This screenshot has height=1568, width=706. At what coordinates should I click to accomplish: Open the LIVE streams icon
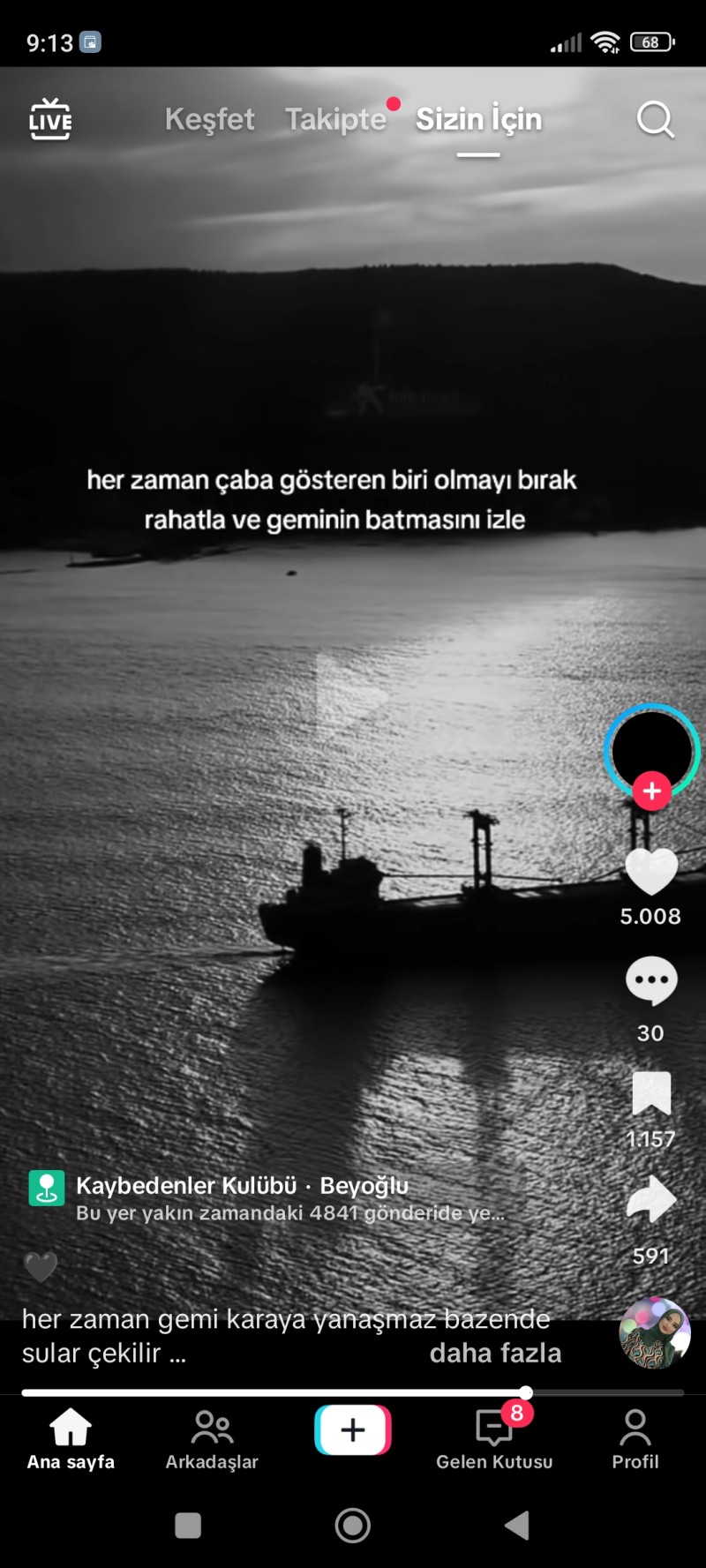50,119
